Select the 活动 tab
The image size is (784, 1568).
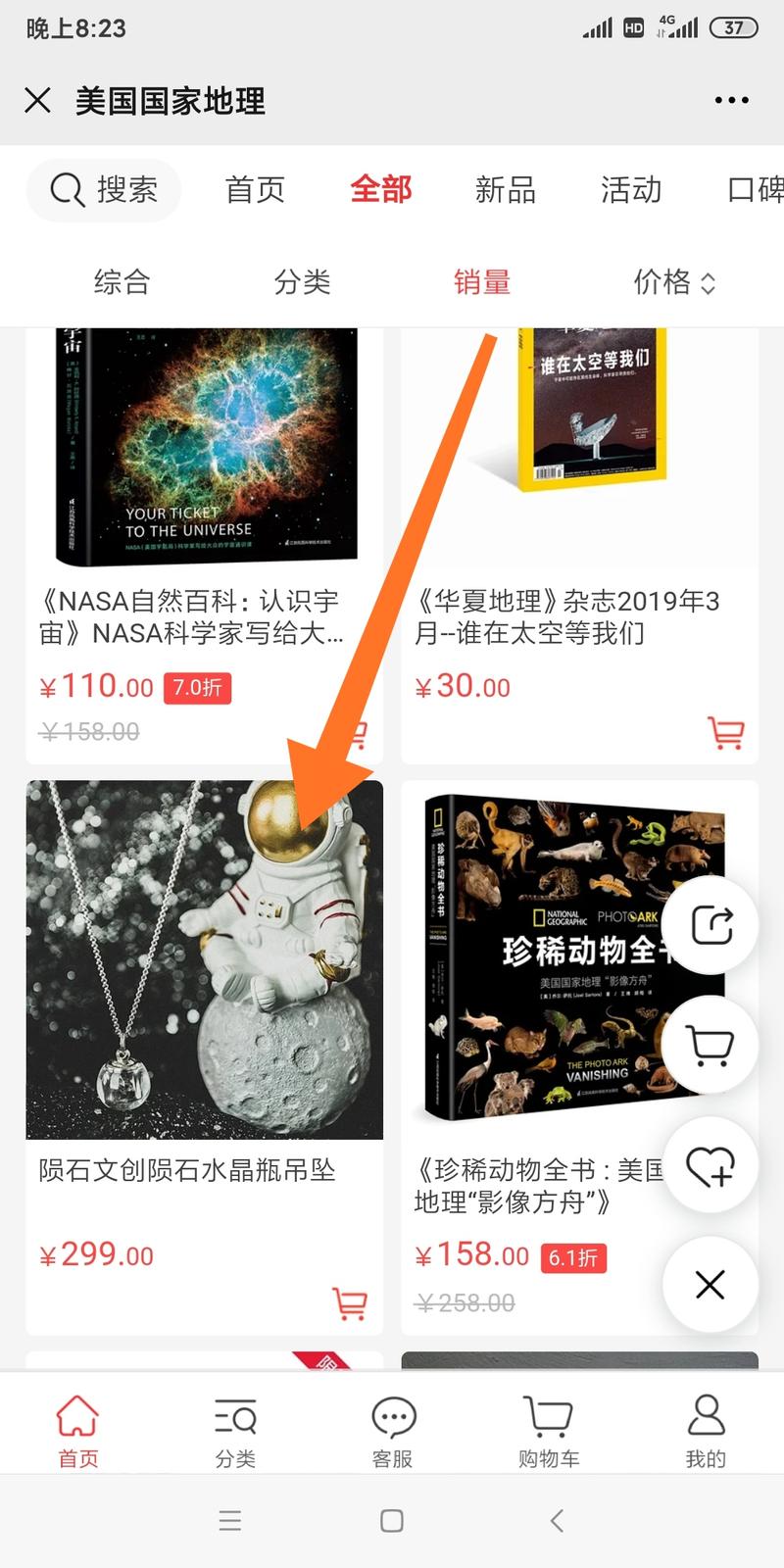pos(630,190)
